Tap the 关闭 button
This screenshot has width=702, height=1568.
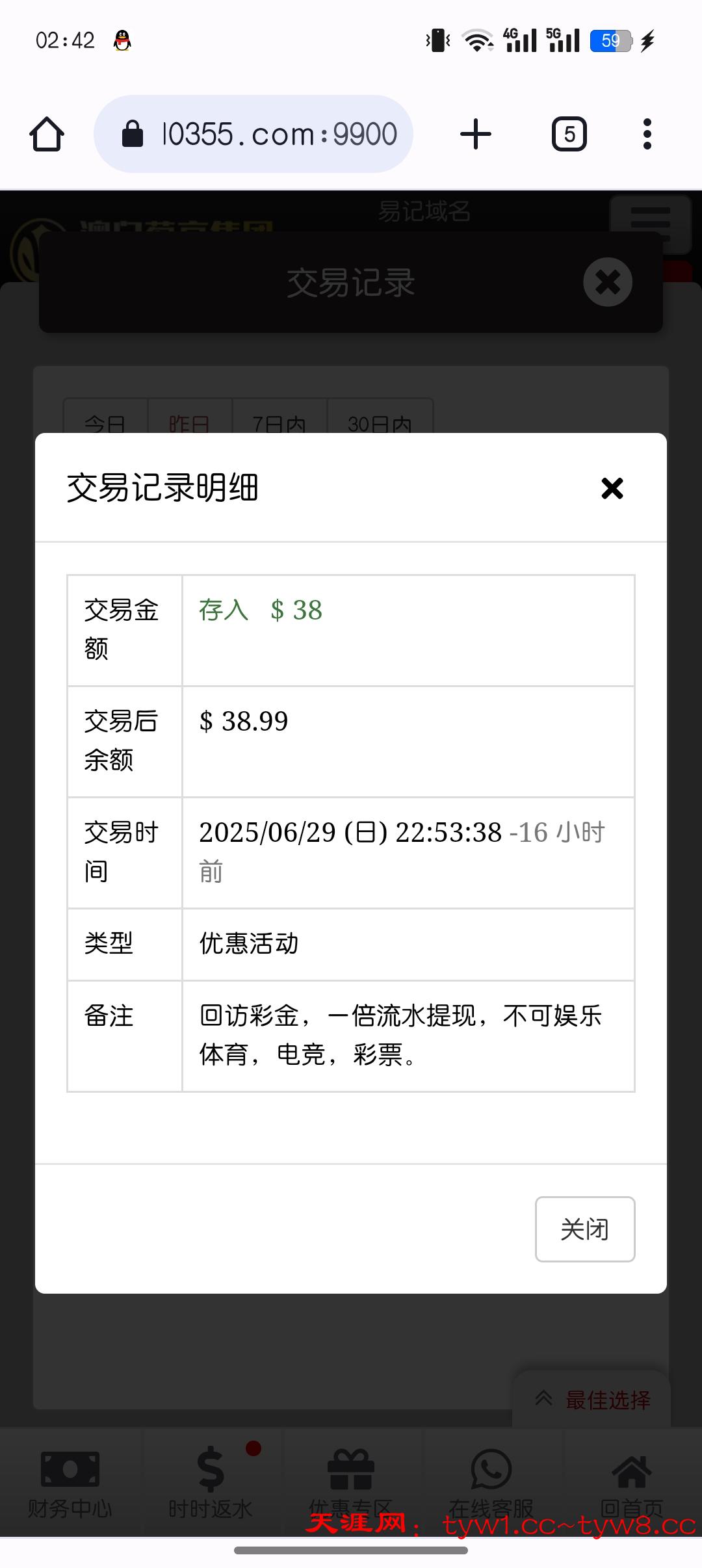click(x=584, y=1229)
